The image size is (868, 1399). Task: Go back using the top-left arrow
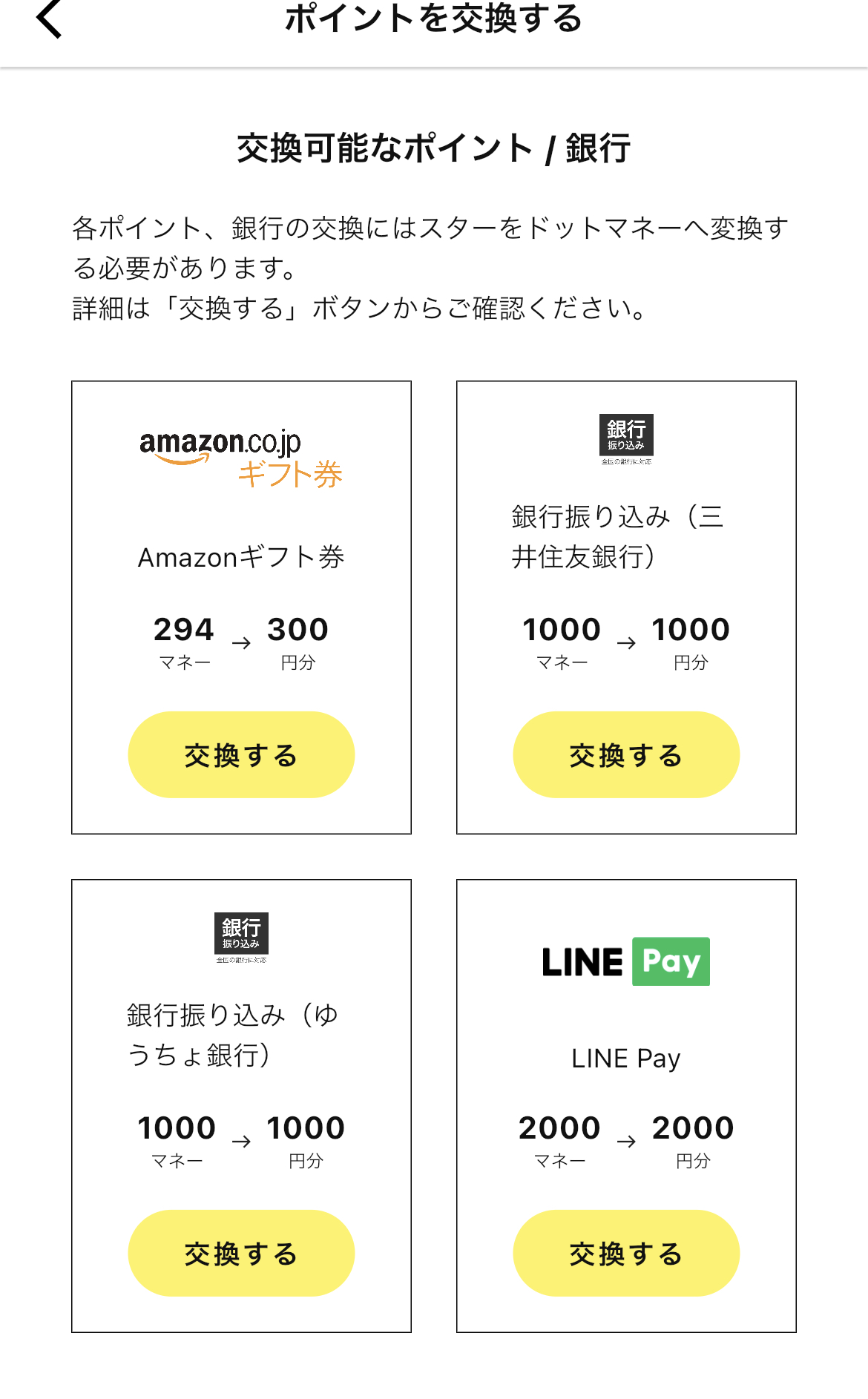coord(49,19)
